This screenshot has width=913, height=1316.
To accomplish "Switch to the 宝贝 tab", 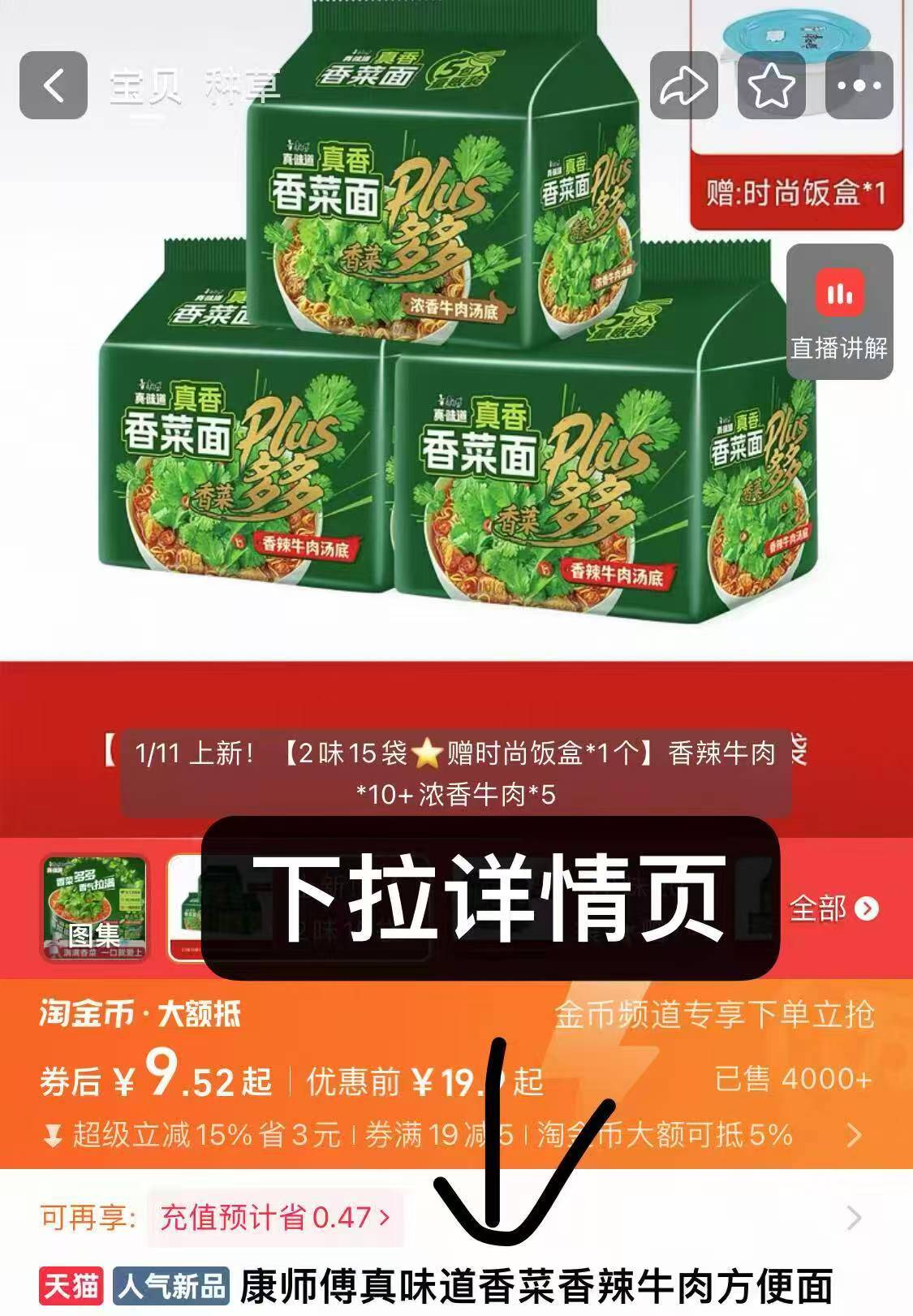I will (145, 86).
